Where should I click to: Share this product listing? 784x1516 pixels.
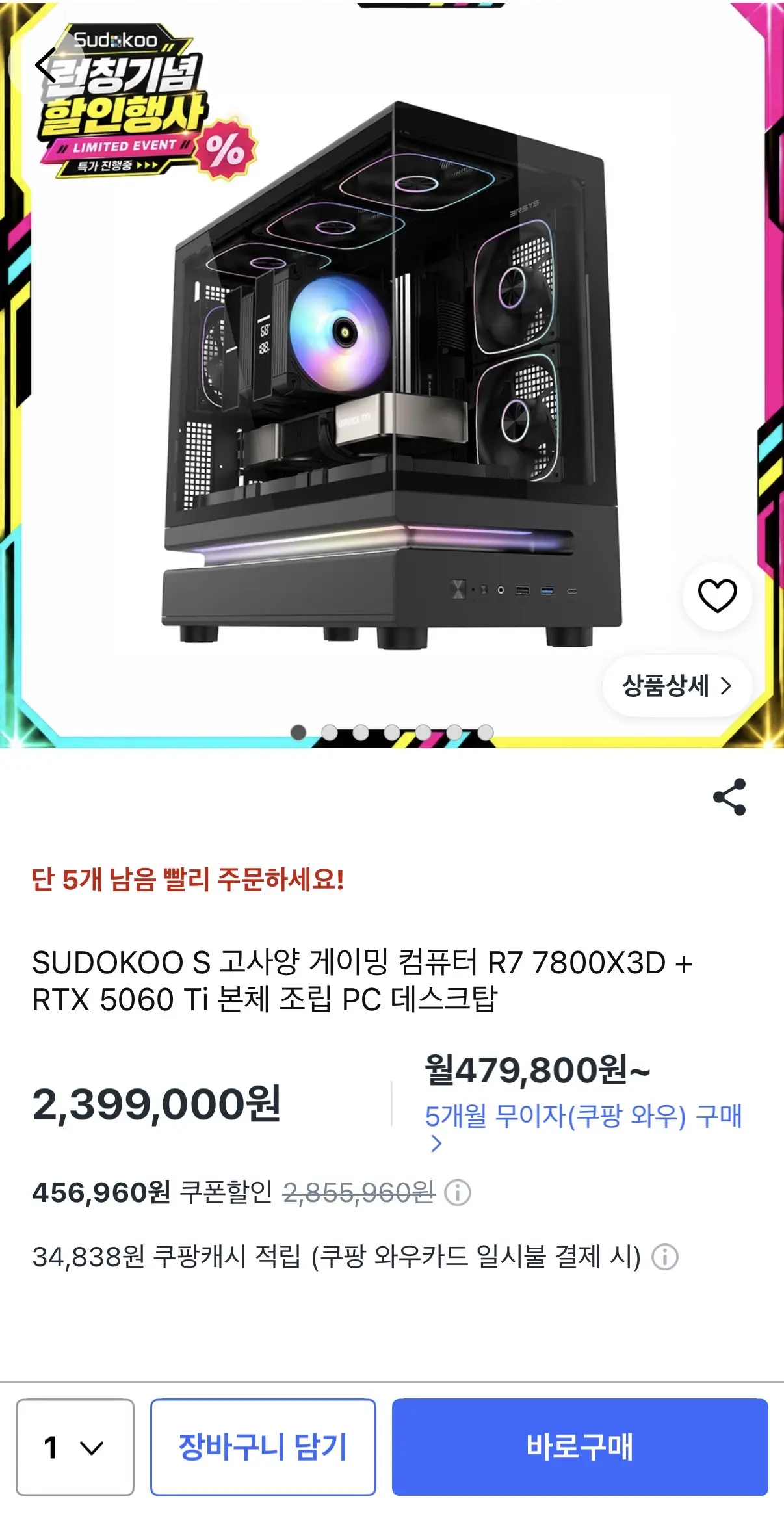(729, 797)
